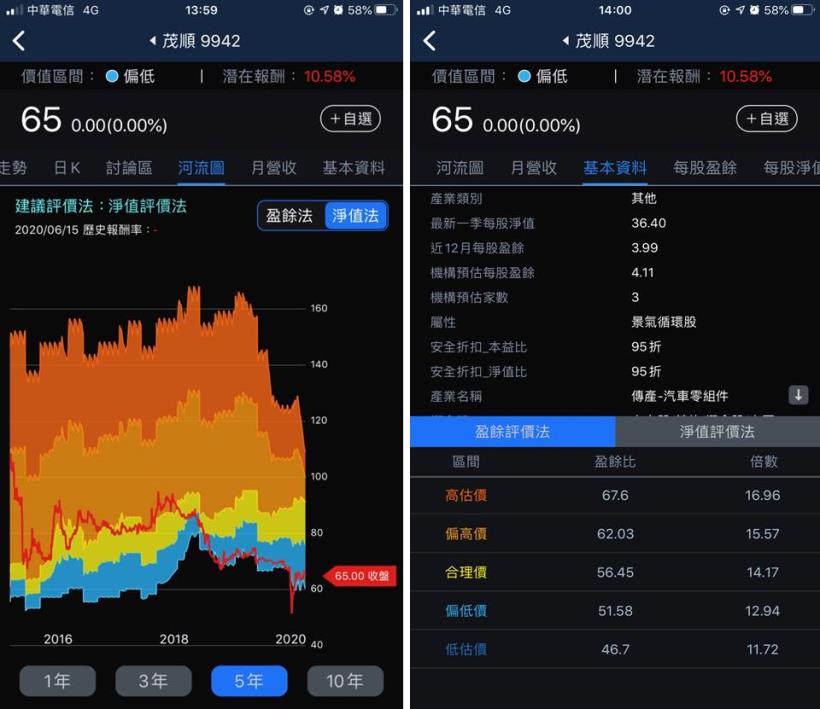Go to the 討論區 tab
The height and width of the screenshot is (709, 820).
click(x=129, y=168)
